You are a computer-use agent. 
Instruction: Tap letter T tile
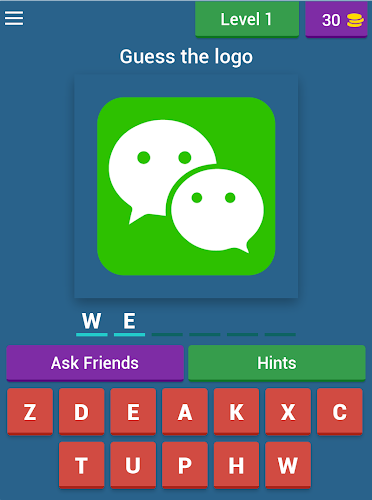82,465
